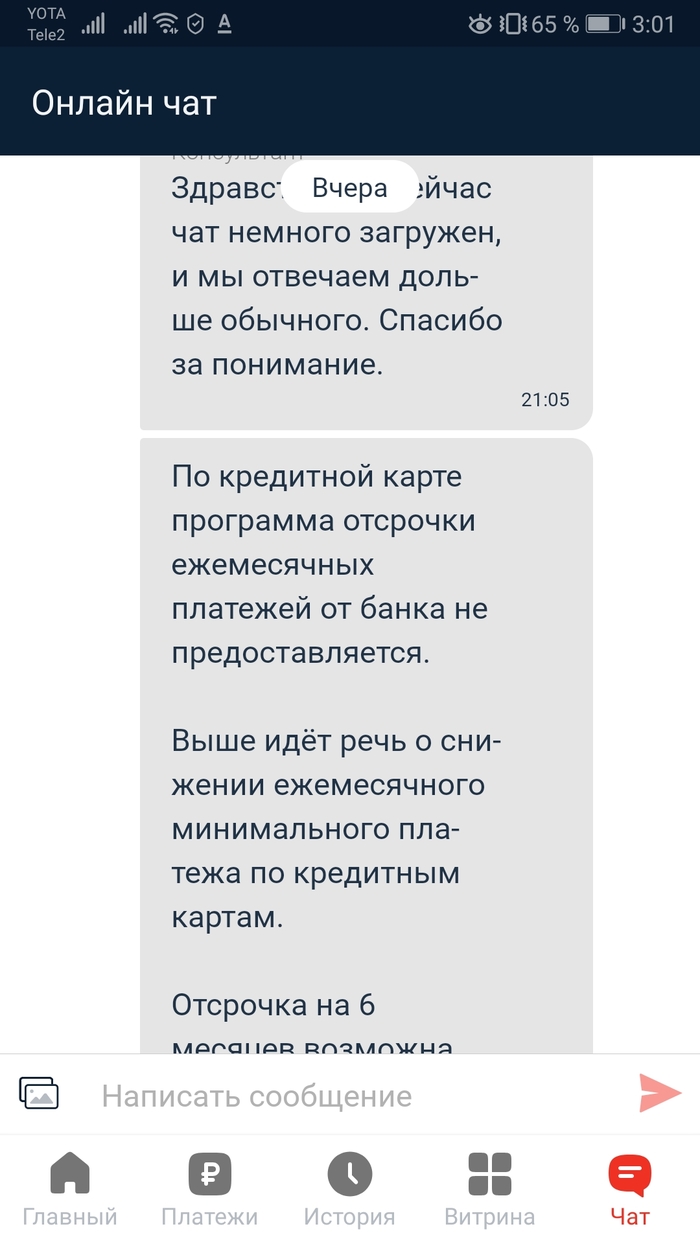
Task: Send the message with the arrow
Action: click(x=659, y=1093)
